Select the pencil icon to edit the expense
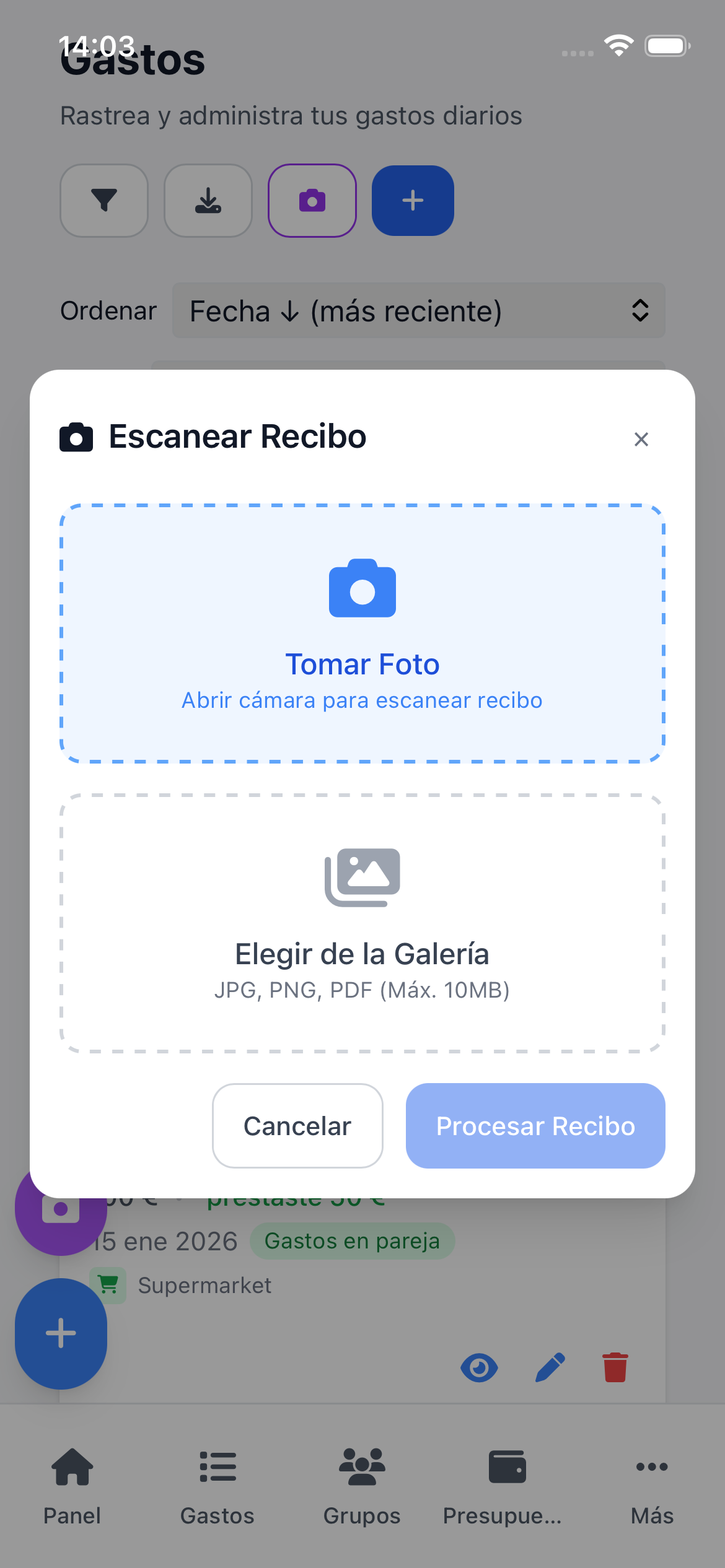 pos(548,1369)
